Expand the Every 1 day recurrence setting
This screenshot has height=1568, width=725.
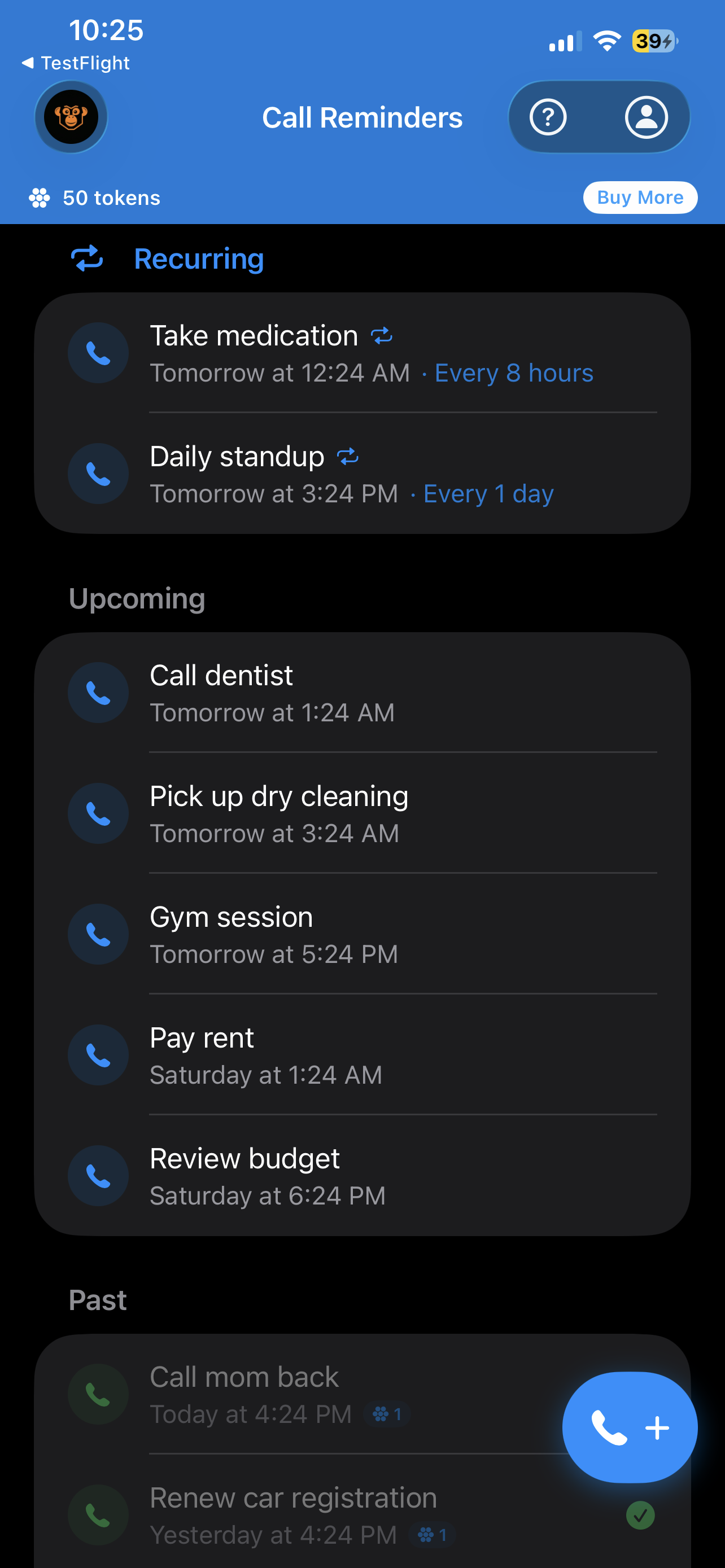coord(487,494)
